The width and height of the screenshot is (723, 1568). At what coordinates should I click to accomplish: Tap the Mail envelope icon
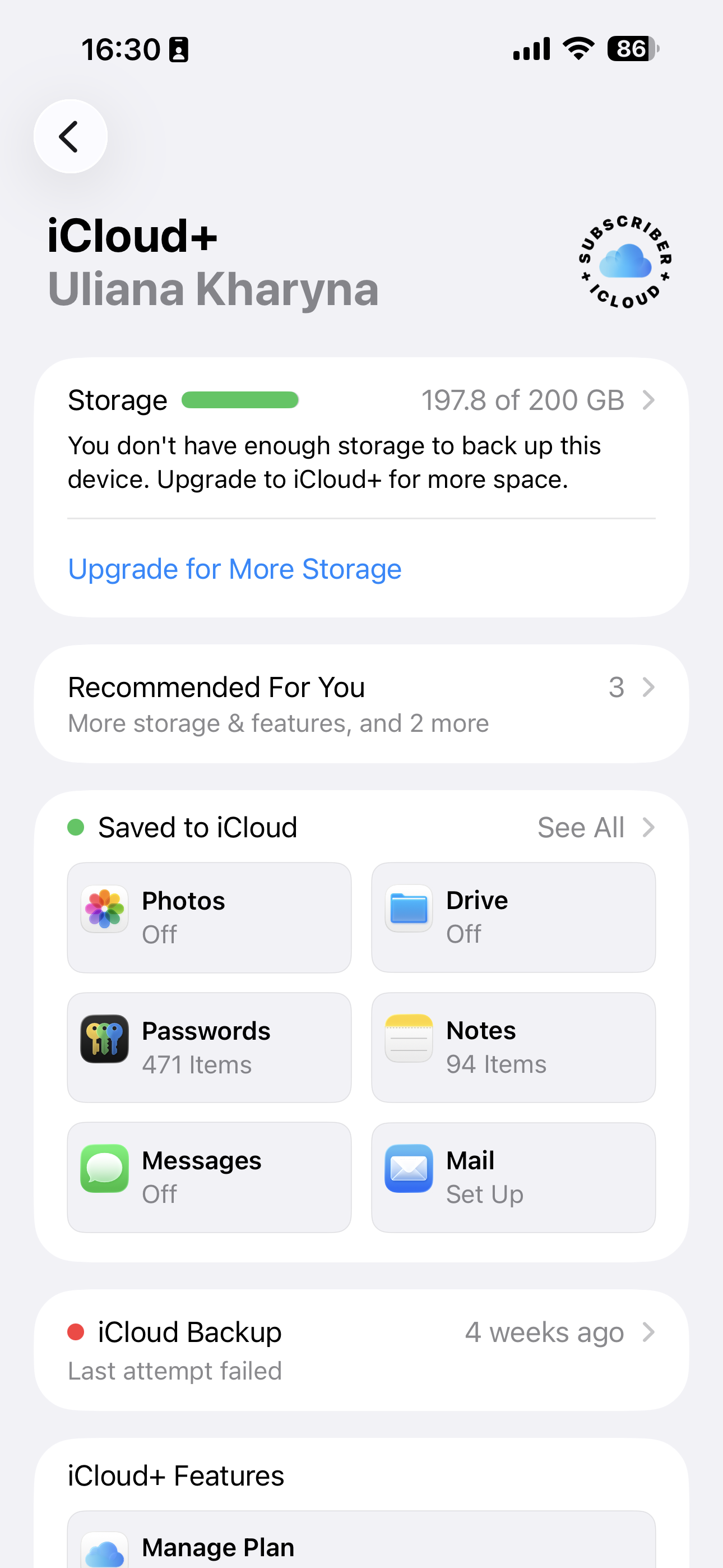coord(409,1169)
